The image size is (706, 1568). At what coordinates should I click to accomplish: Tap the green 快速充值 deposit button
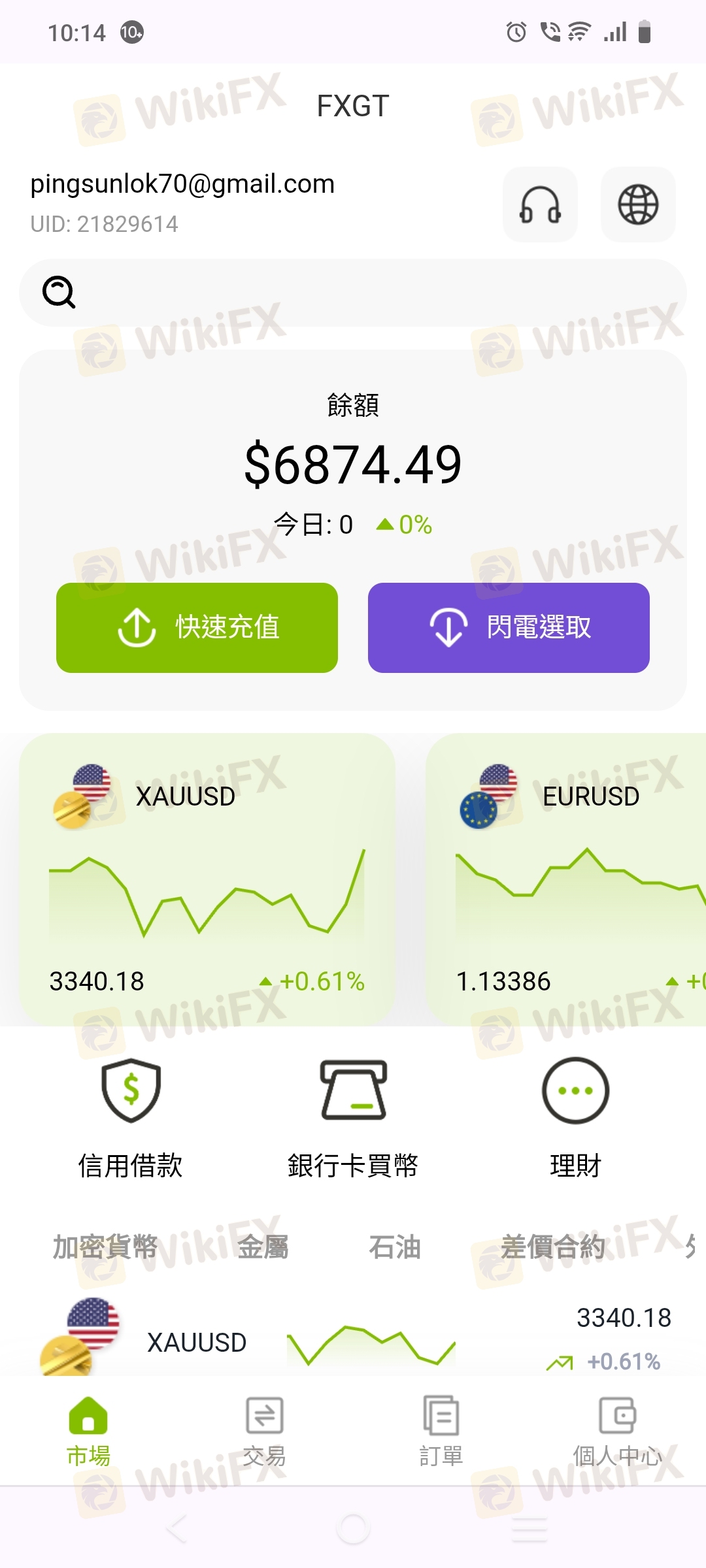(197, 627)
